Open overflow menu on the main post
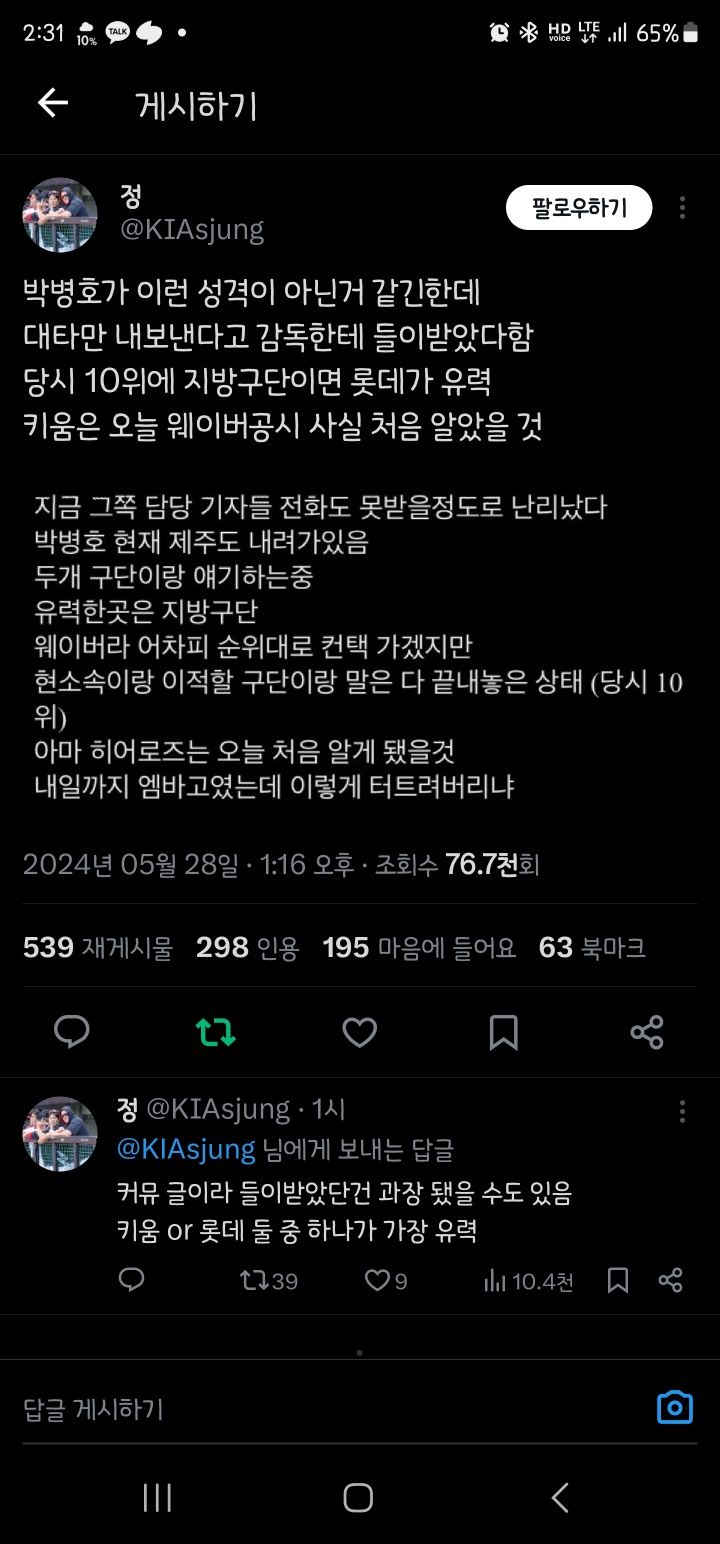 (x=682, y=208)
